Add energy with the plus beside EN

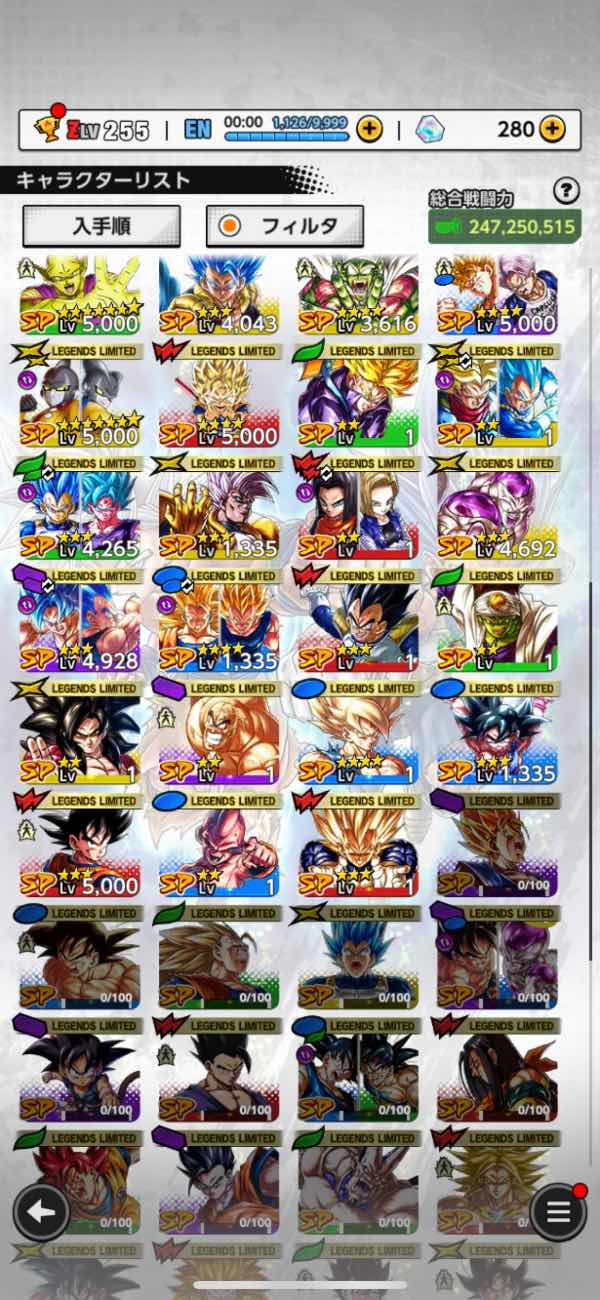(369, 129)
